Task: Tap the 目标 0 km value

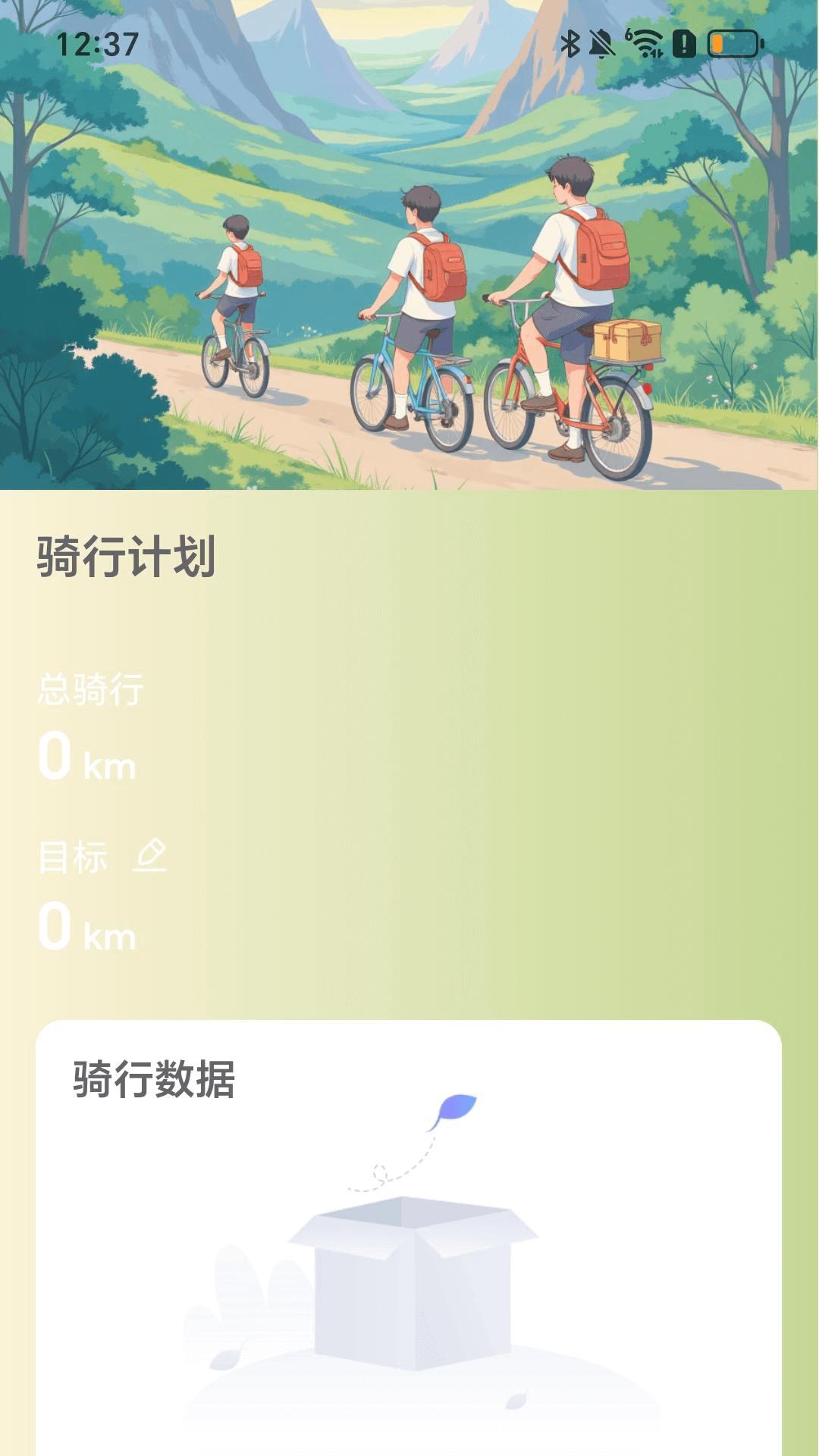Action: pos(83,928)
